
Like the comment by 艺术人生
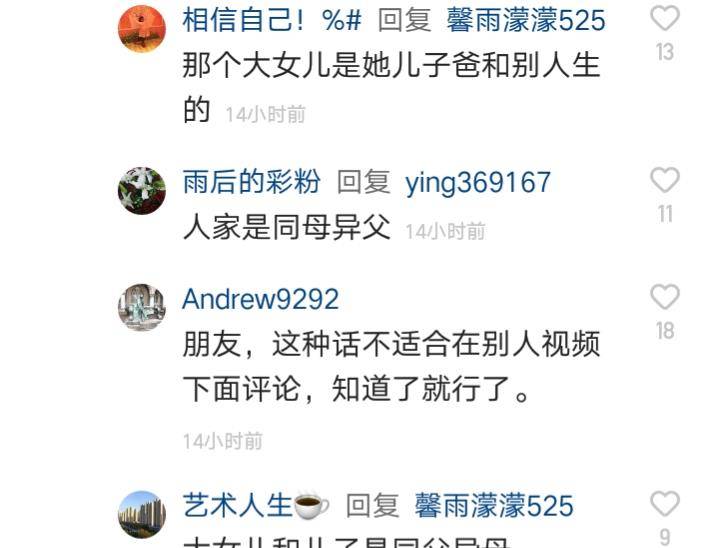pos(665,504)
